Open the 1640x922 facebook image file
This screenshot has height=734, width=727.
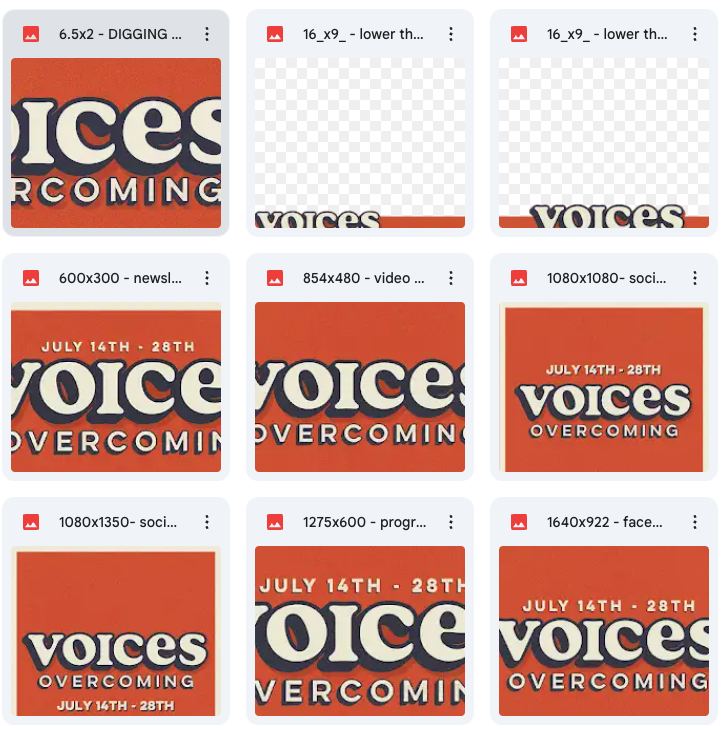603,631
